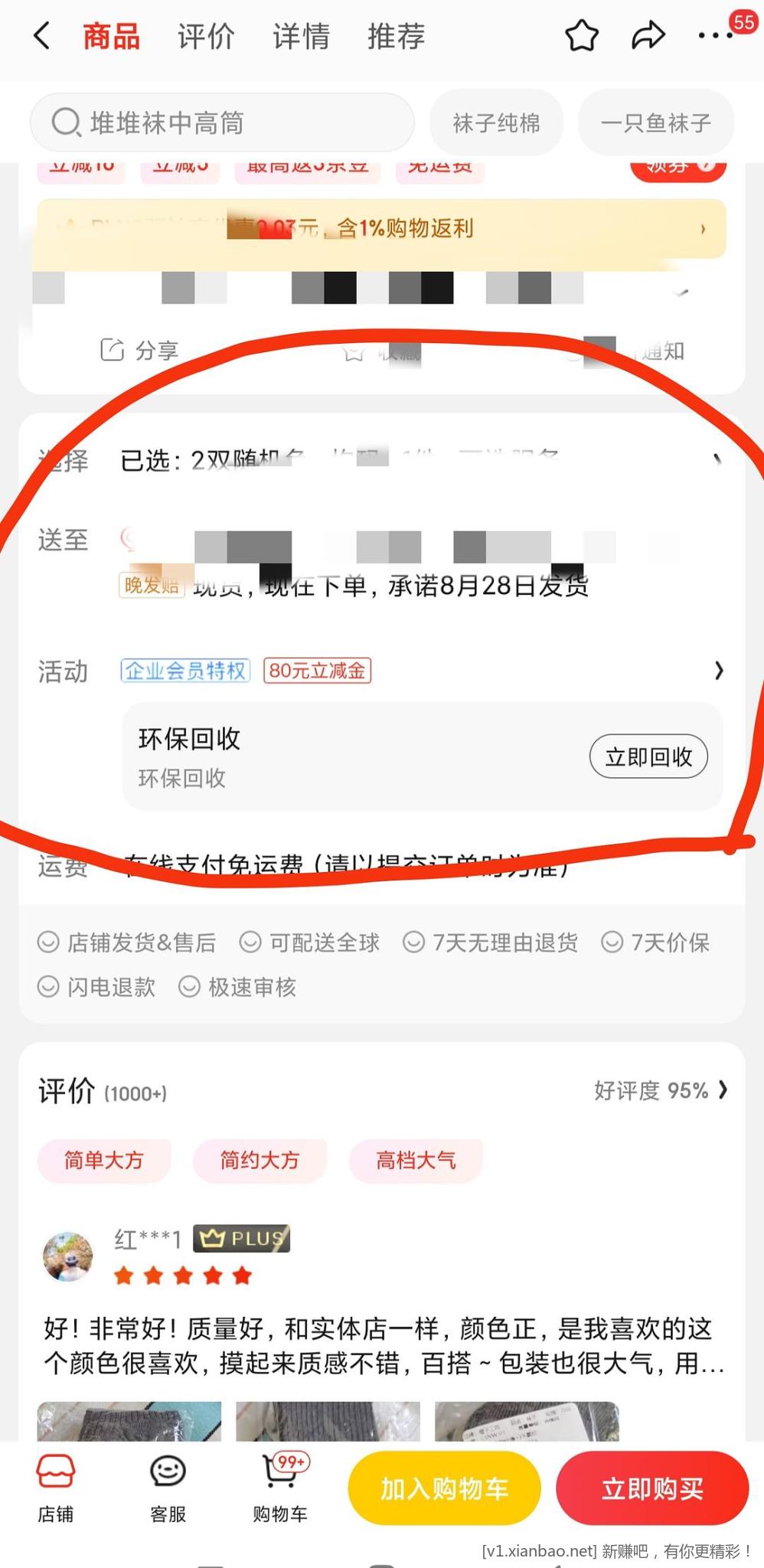The image size is (764, 1568).
Task: Tap 加入购物车 to add to cart
Action: tap(444, 1488)
